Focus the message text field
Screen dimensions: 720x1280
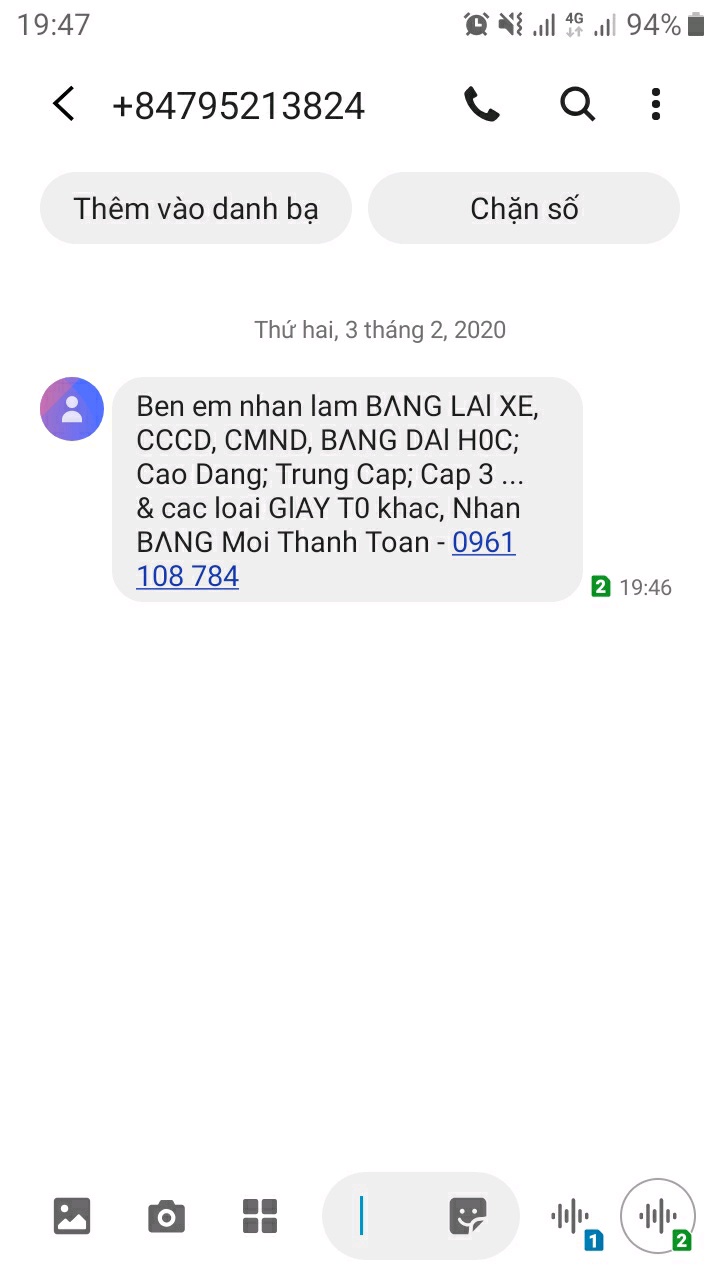click(385, 1216)
